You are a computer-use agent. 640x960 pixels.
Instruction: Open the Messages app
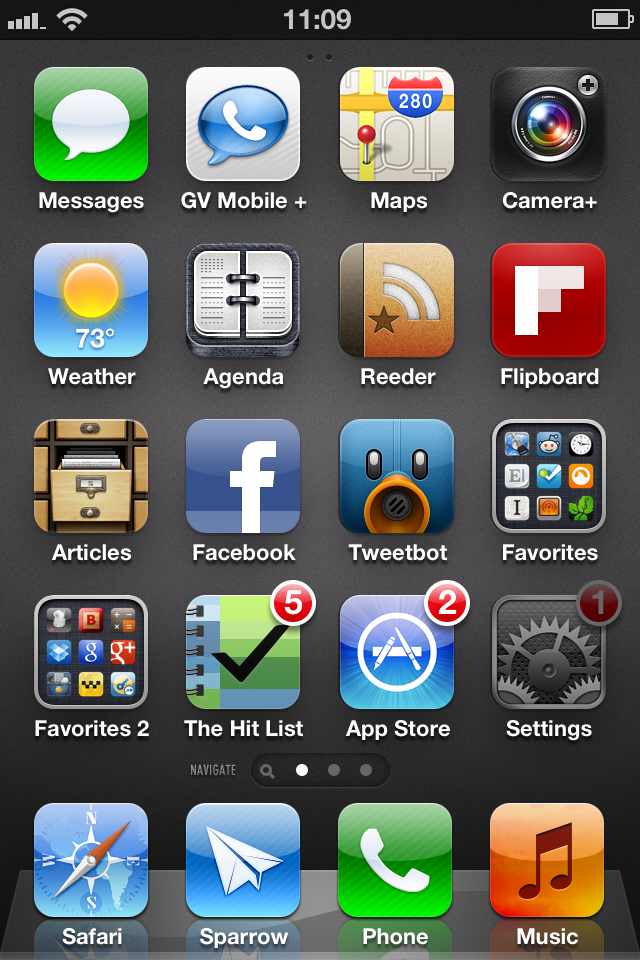tap(91, 124)
